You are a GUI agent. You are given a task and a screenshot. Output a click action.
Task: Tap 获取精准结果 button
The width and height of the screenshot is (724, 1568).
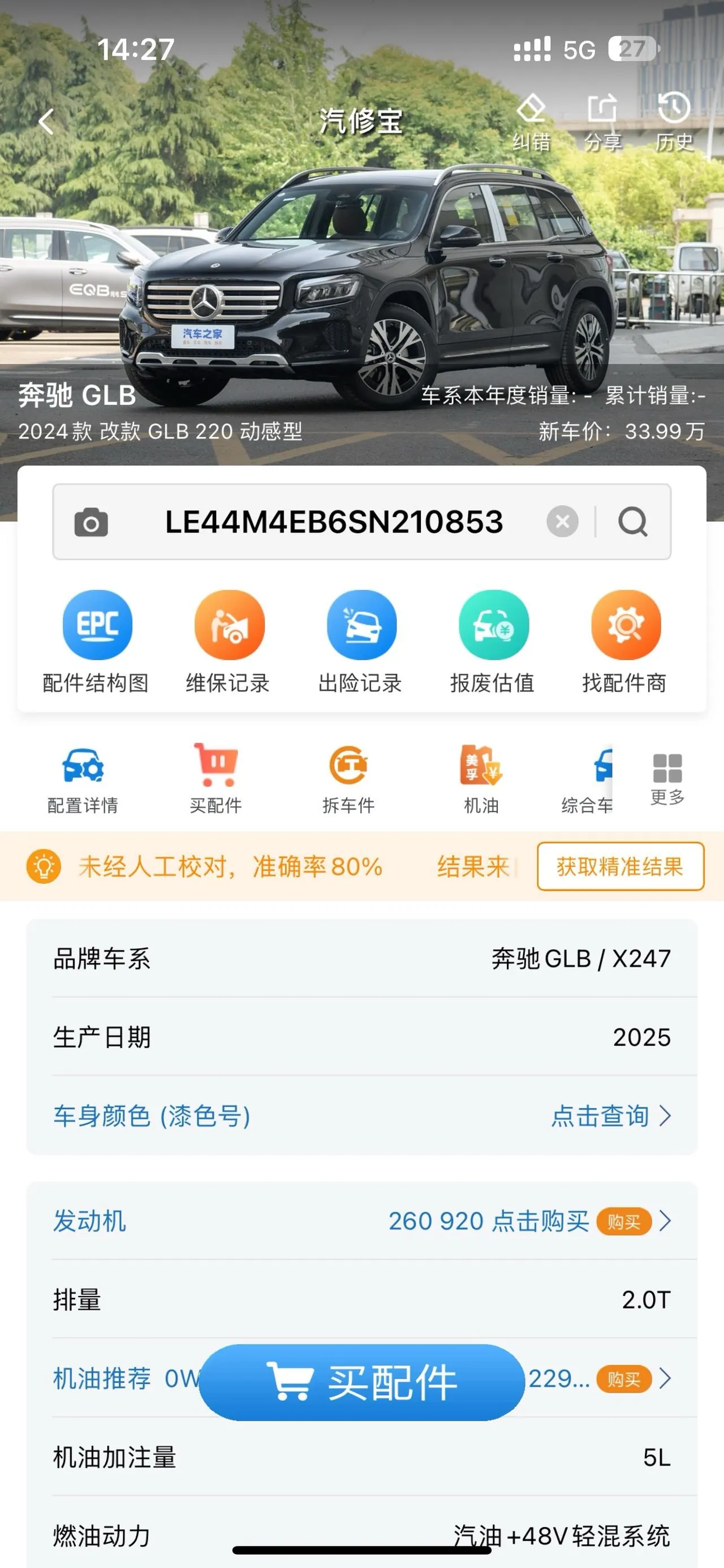[620, 866]
